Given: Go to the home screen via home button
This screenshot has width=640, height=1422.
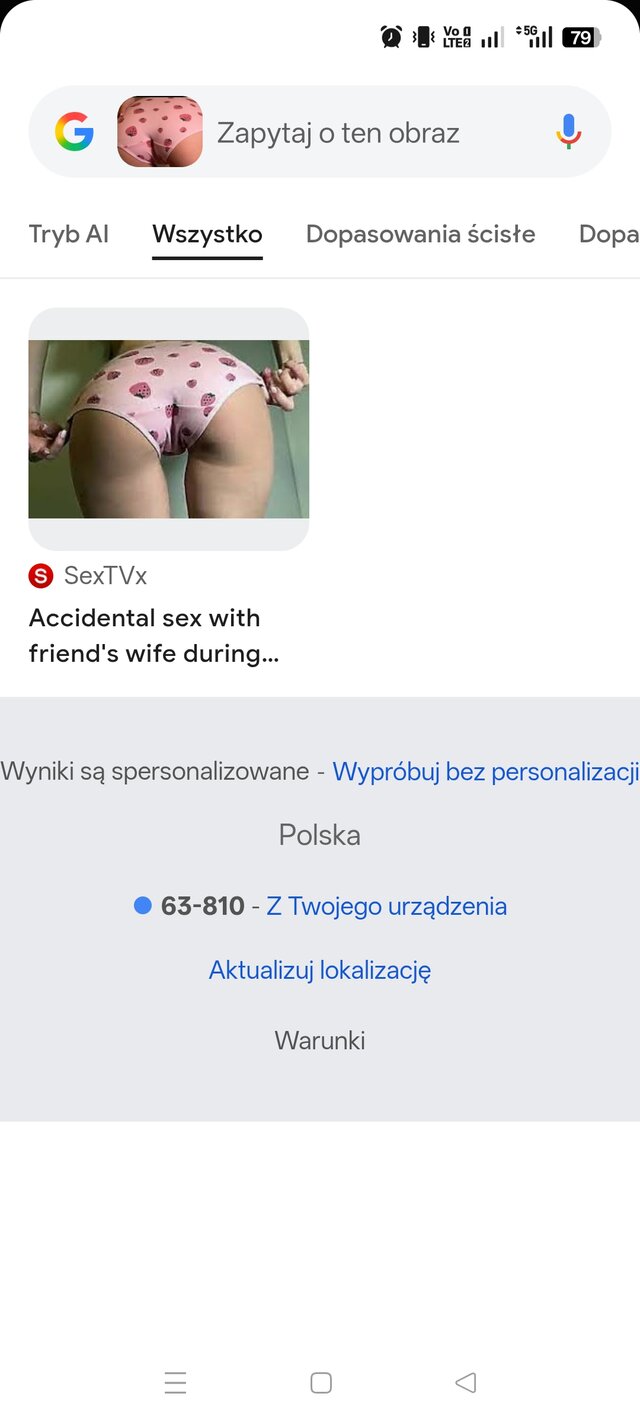Looking at the screenshot, I should click(x=321, y=1383).
